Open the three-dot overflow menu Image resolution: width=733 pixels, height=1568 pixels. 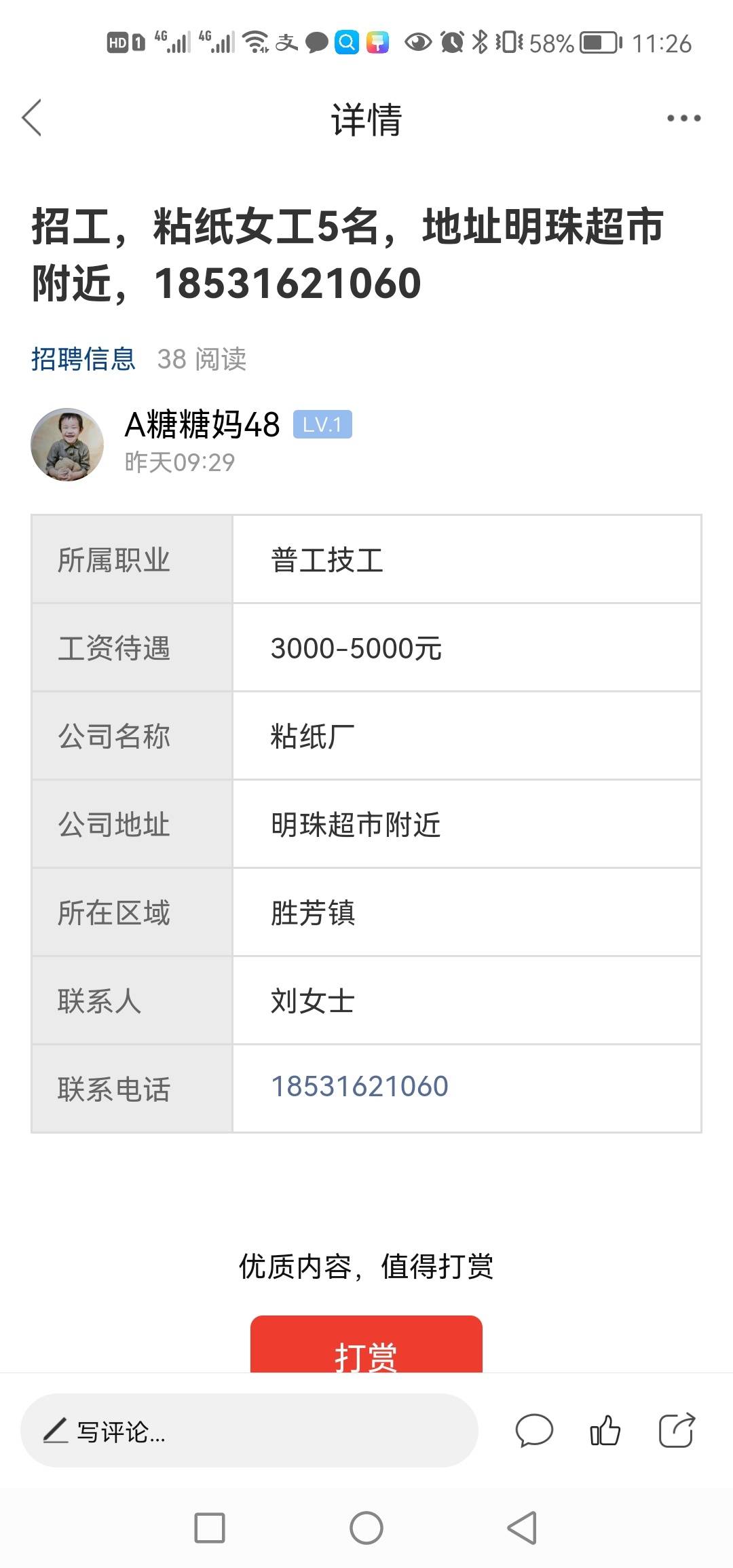tap(683, 118)
